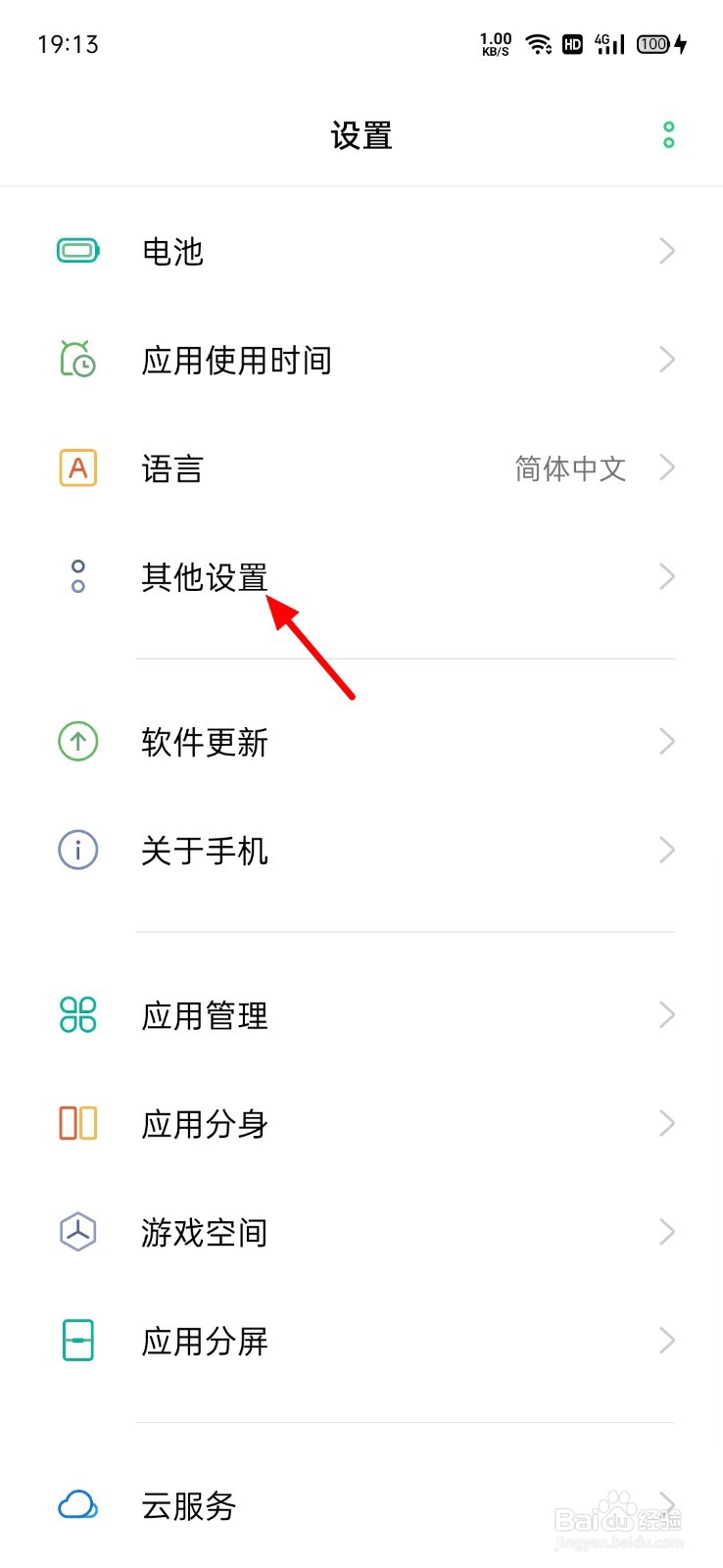Open the Game space (游戏空间) hexagon icon

point(76,1233)
